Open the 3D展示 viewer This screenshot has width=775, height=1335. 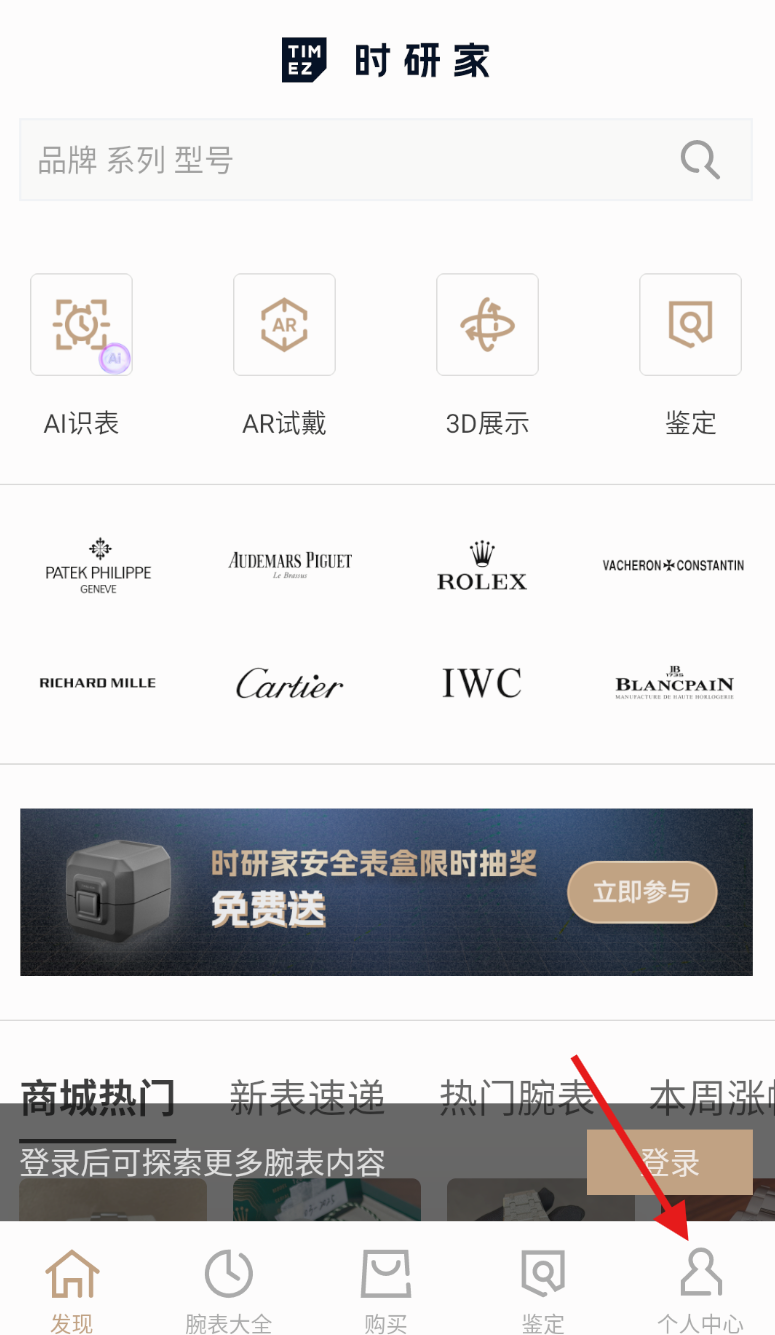(487, 325)
